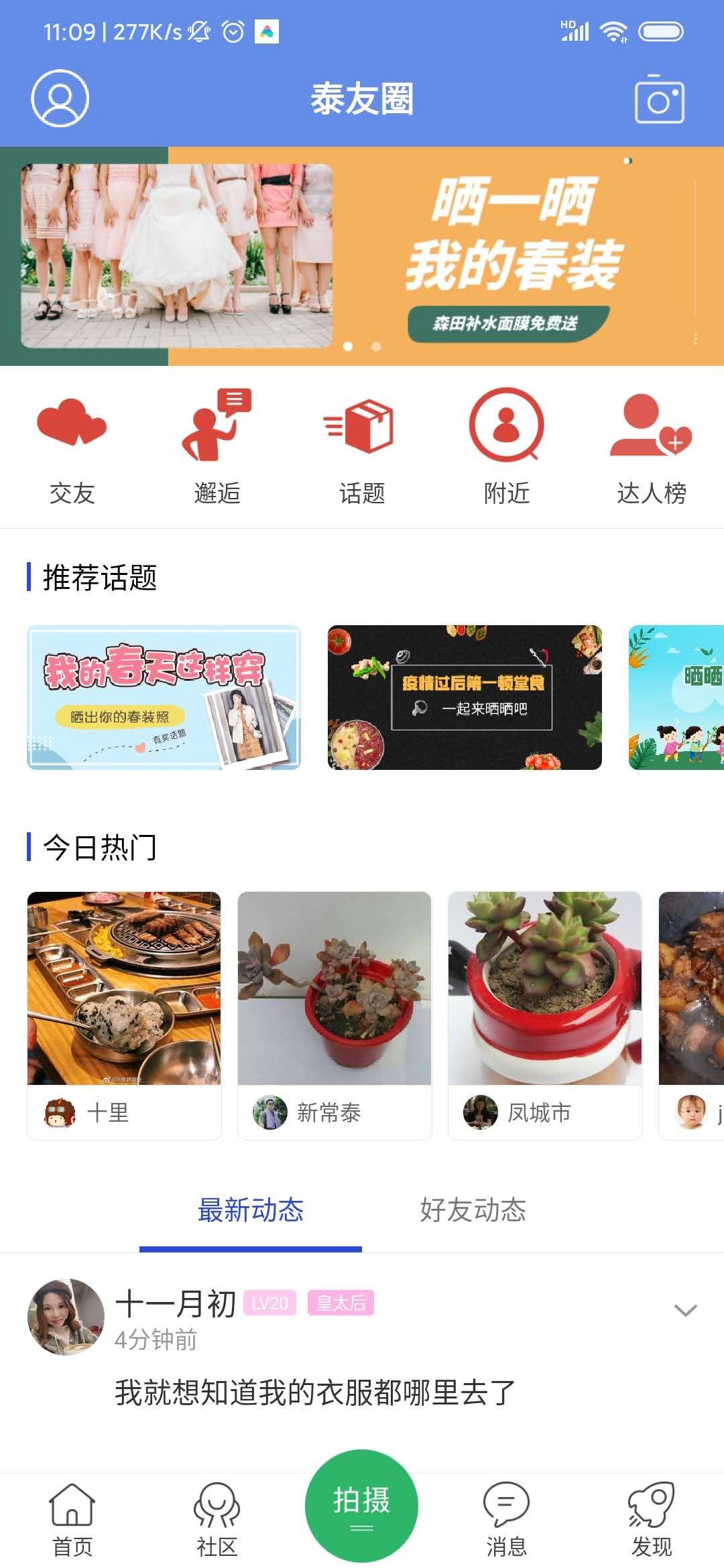The height and width of the screenshot is (1568, 724).
Task: Switch to the 好友动态 tab
Action: pyautogui.click(x=473, y=1213)
